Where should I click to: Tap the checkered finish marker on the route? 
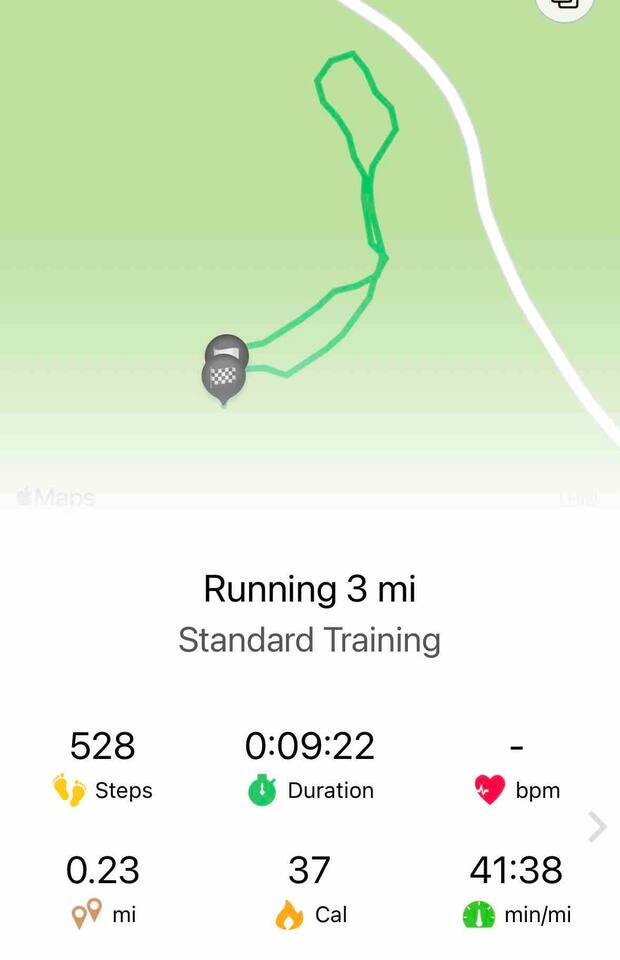click(224, 378)
